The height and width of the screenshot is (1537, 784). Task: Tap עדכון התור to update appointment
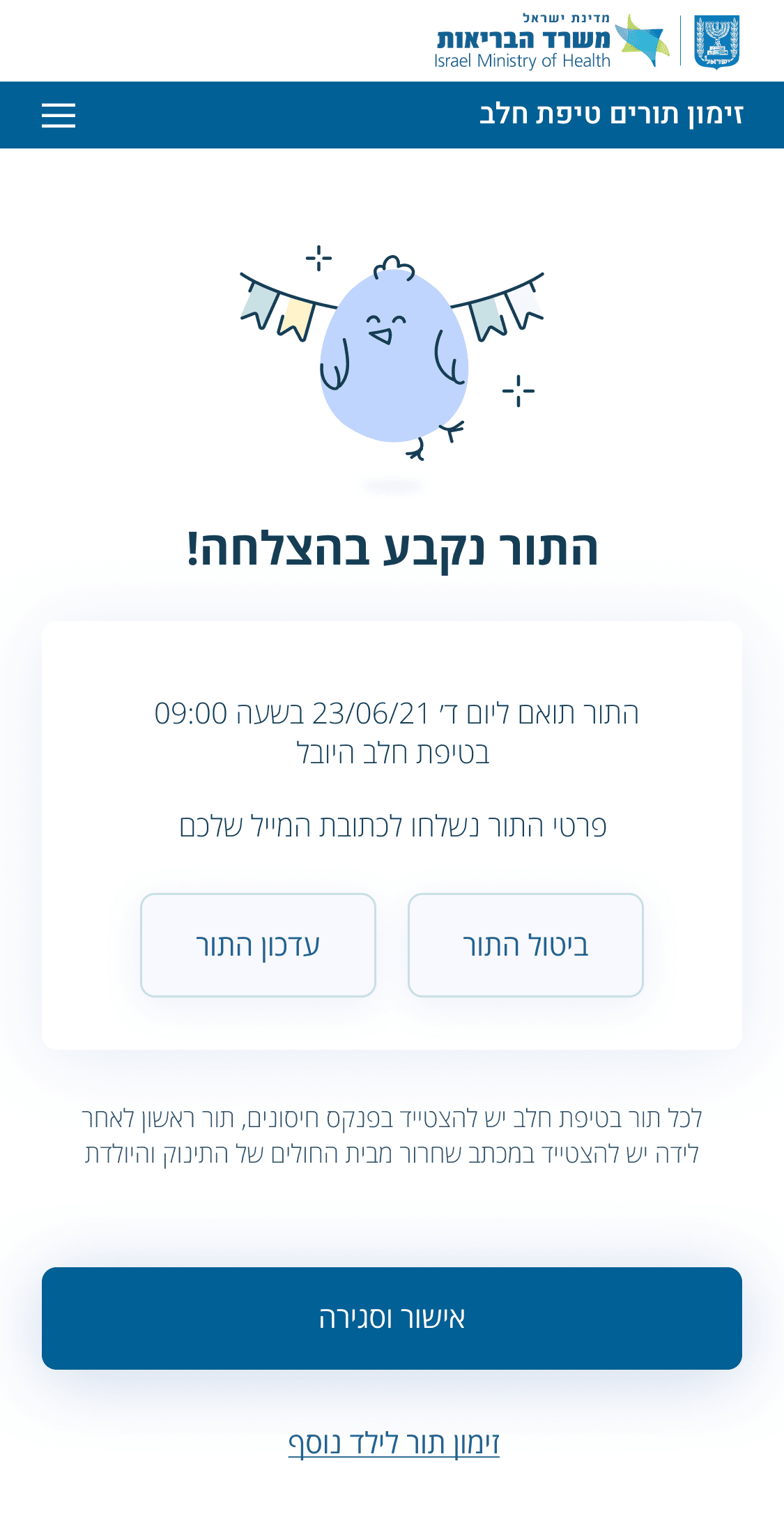(258, 945)
